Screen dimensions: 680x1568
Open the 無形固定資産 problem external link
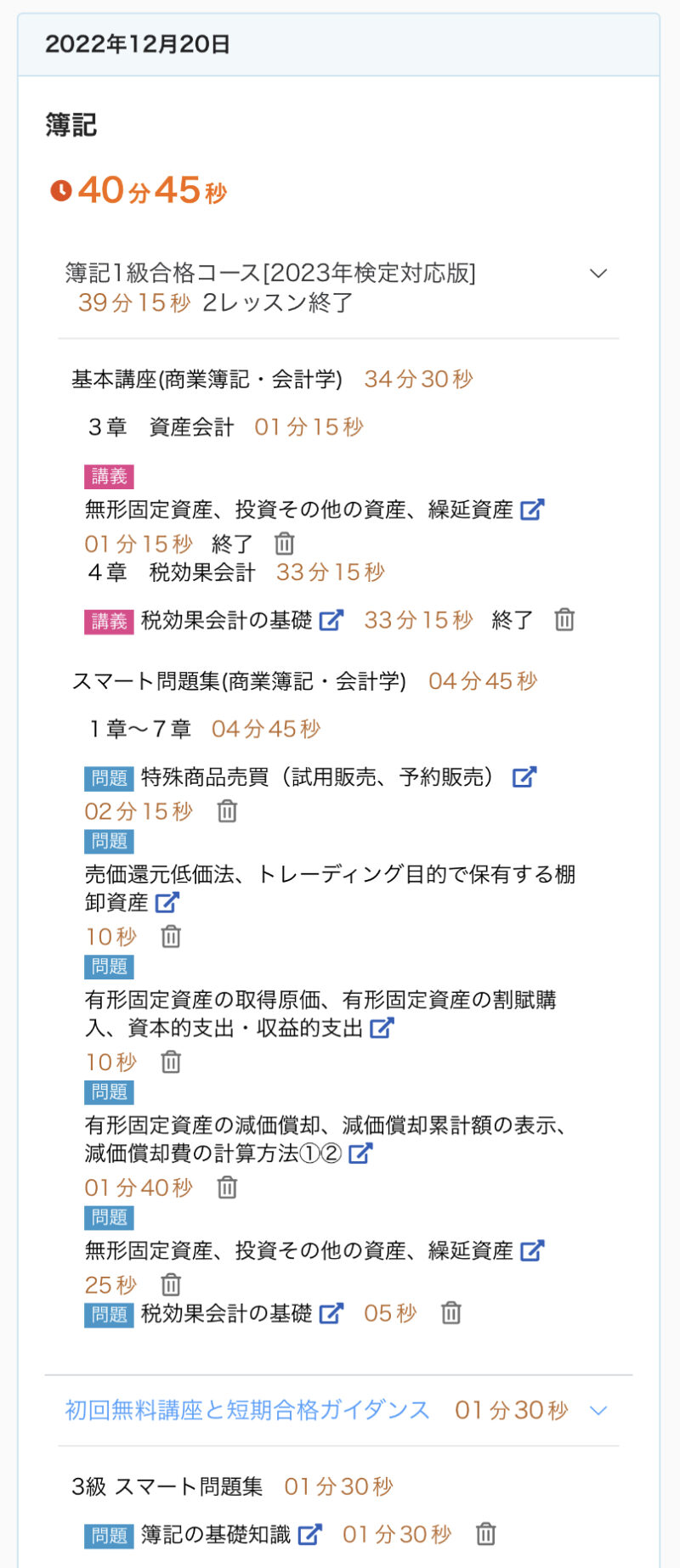[x=532, y=1251]
